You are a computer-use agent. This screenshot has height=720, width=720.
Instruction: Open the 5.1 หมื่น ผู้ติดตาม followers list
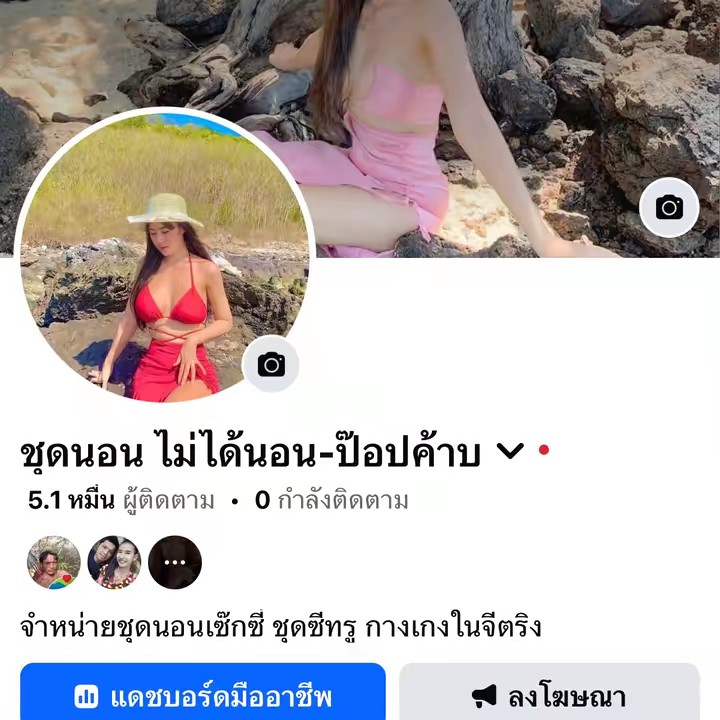click(121, 501)
